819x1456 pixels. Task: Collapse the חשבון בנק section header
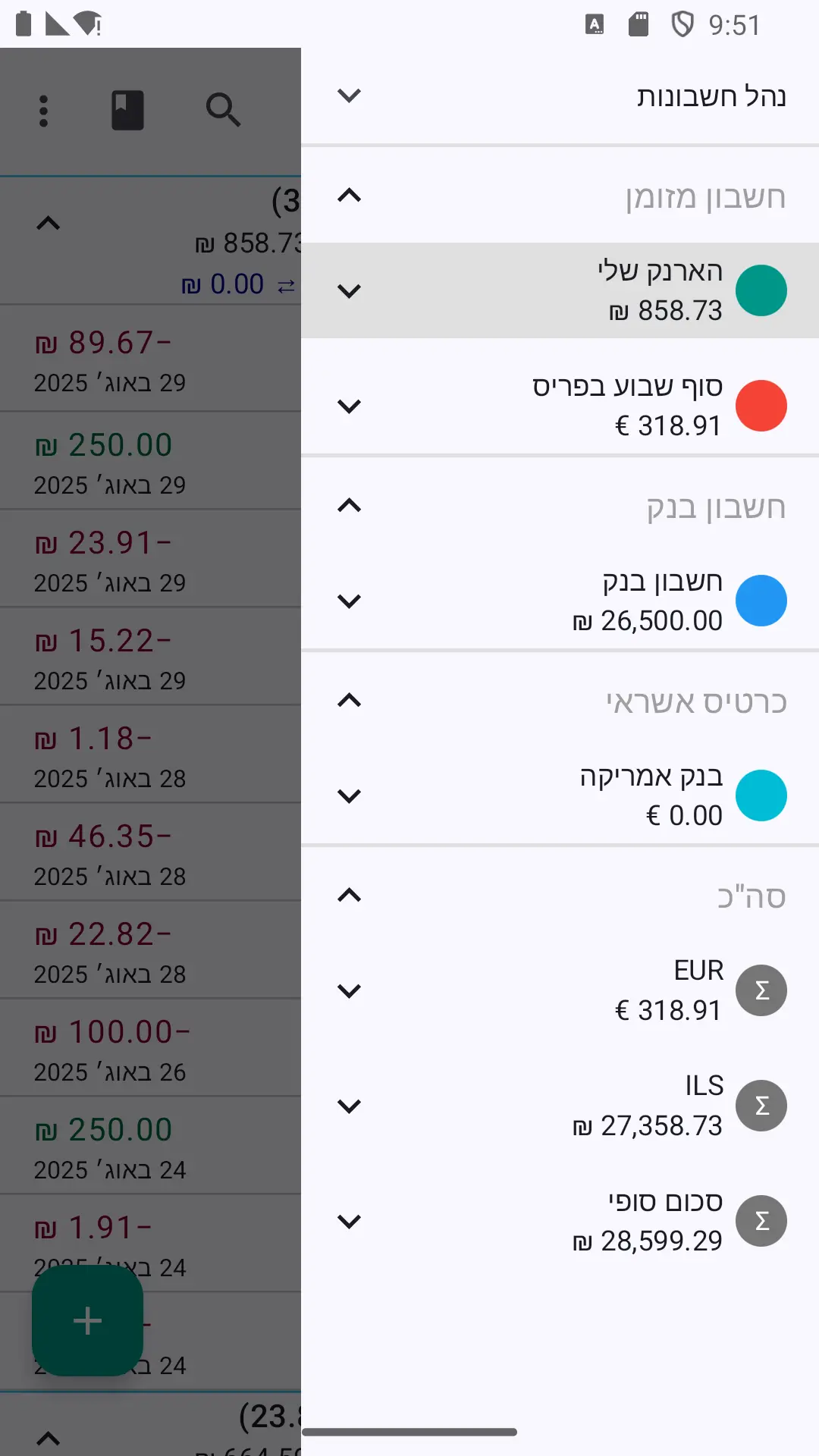(349, 506)
